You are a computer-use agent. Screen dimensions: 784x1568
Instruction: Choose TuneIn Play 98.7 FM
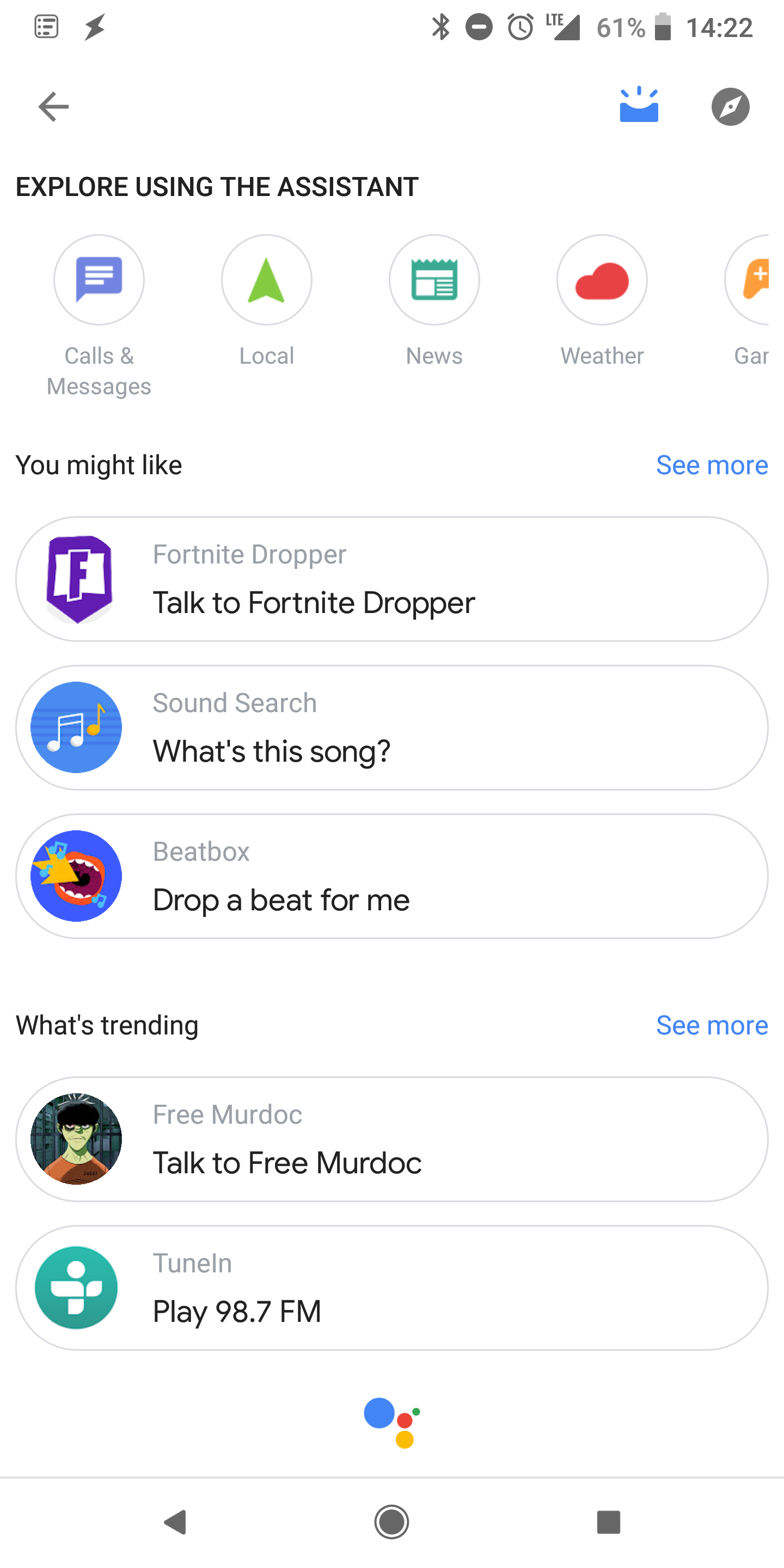pyautogui.click(x=391, y=1288)
